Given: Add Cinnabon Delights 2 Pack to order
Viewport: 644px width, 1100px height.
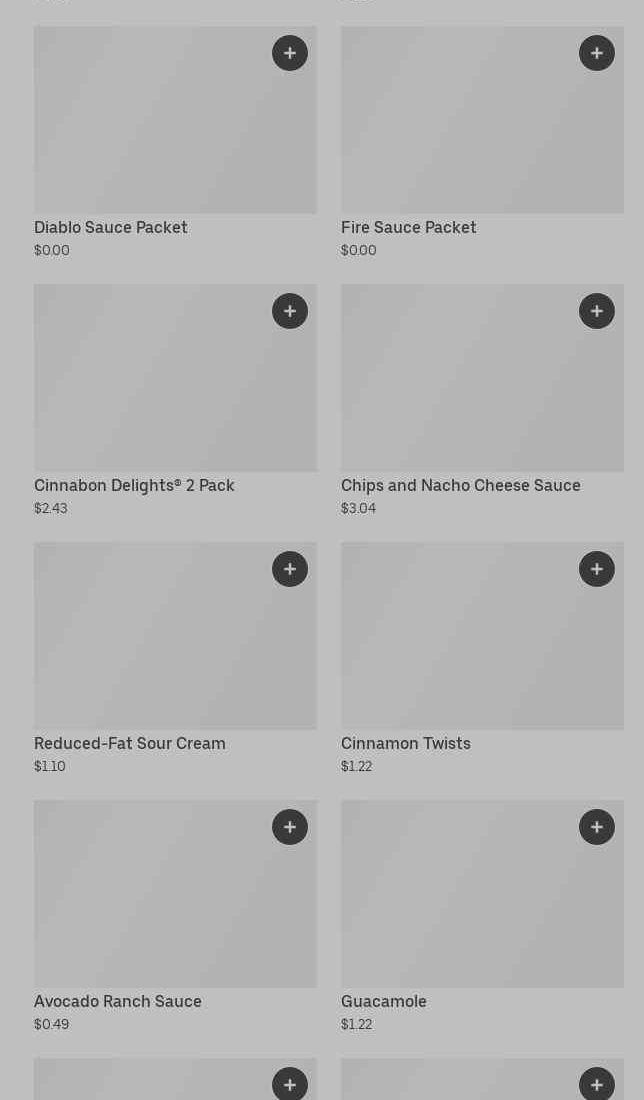Looking at the screenshot, I should [x=290, y=311].
